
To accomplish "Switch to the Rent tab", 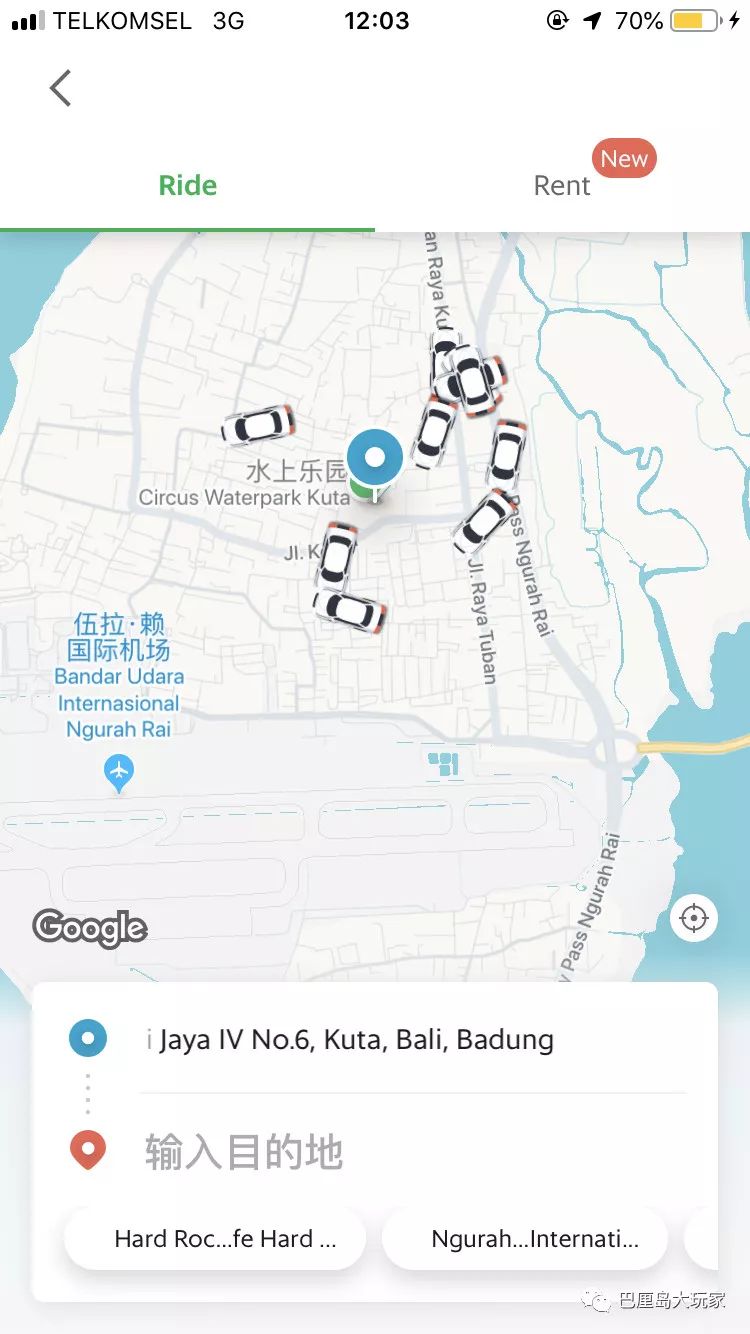I will point(563,186).
